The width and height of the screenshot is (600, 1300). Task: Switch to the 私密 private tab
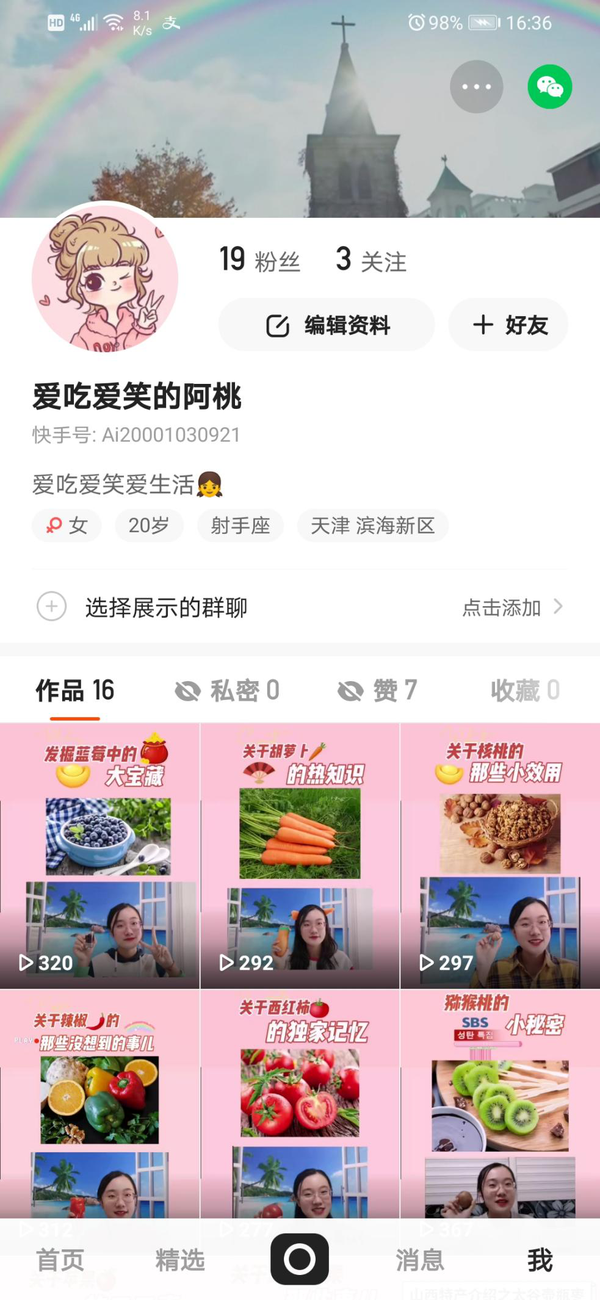226,690
